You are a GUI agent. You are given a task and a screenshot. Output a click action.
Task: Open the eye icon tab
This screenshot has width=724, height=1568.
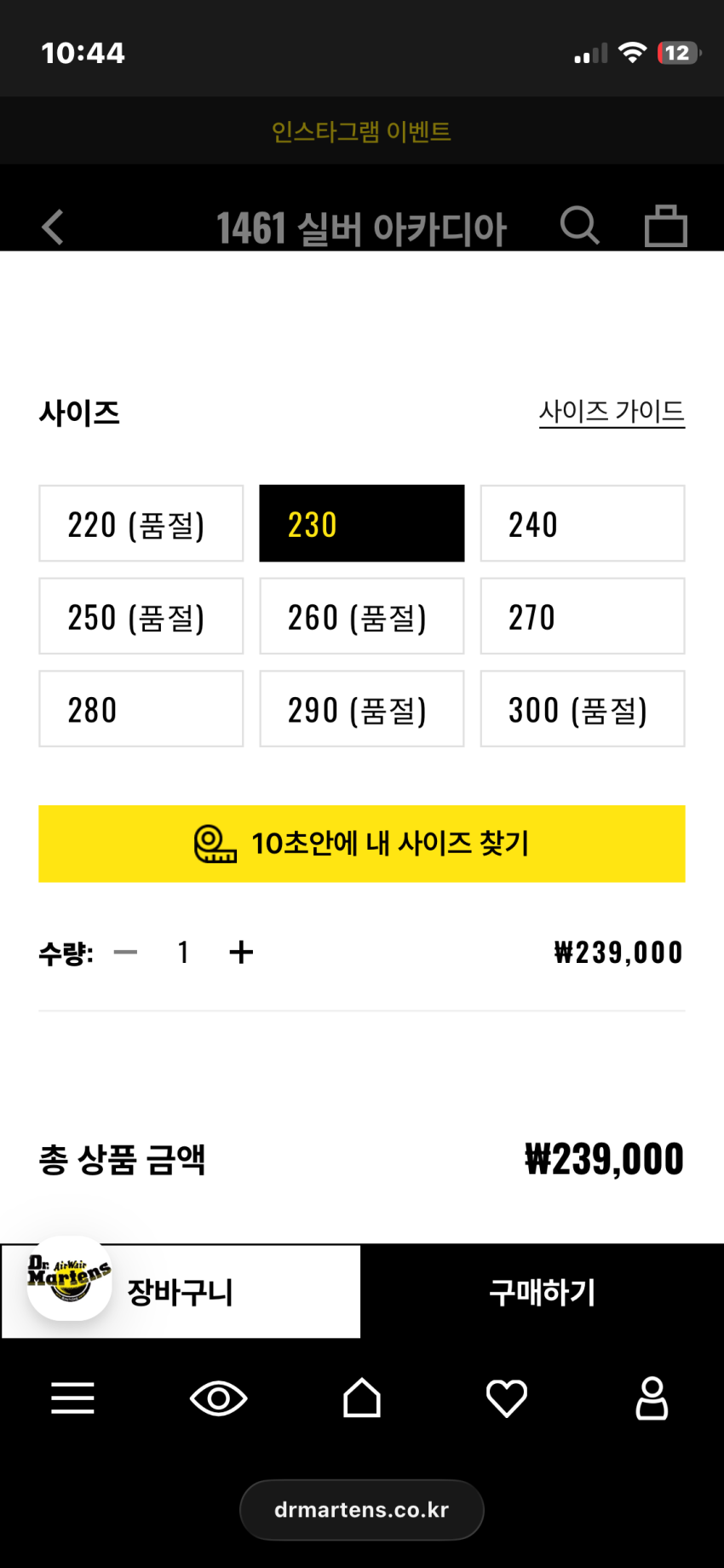pos(218,1398)
